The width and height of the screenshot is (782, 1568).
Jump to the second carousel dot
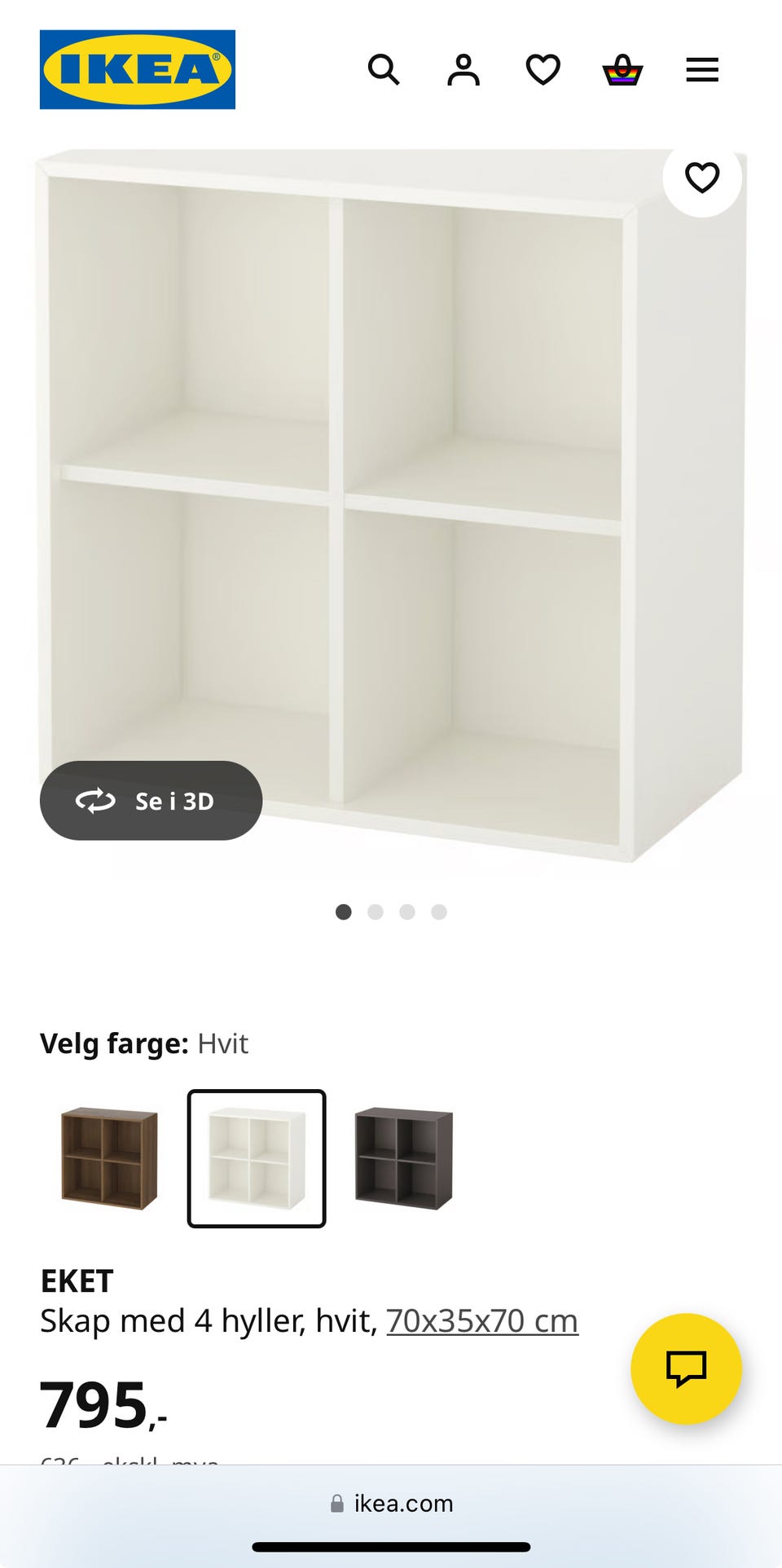(x=376, y=912)
